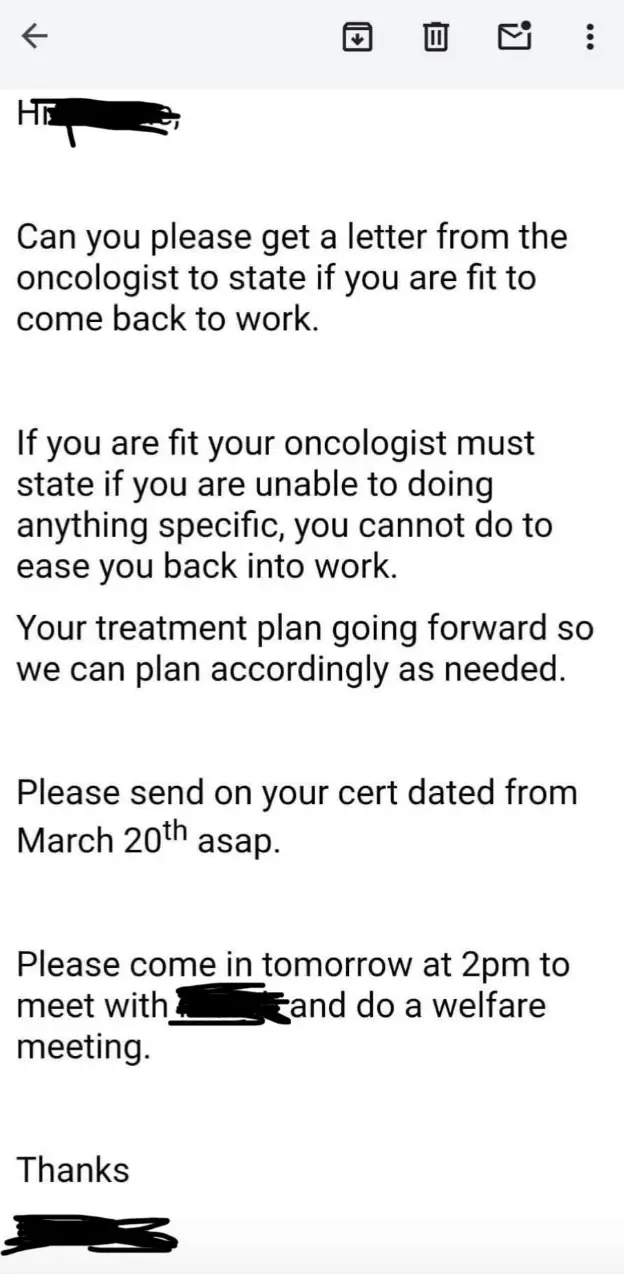Open the overflow menu
Screen dimensions: 624x1274
pos(590,38)
